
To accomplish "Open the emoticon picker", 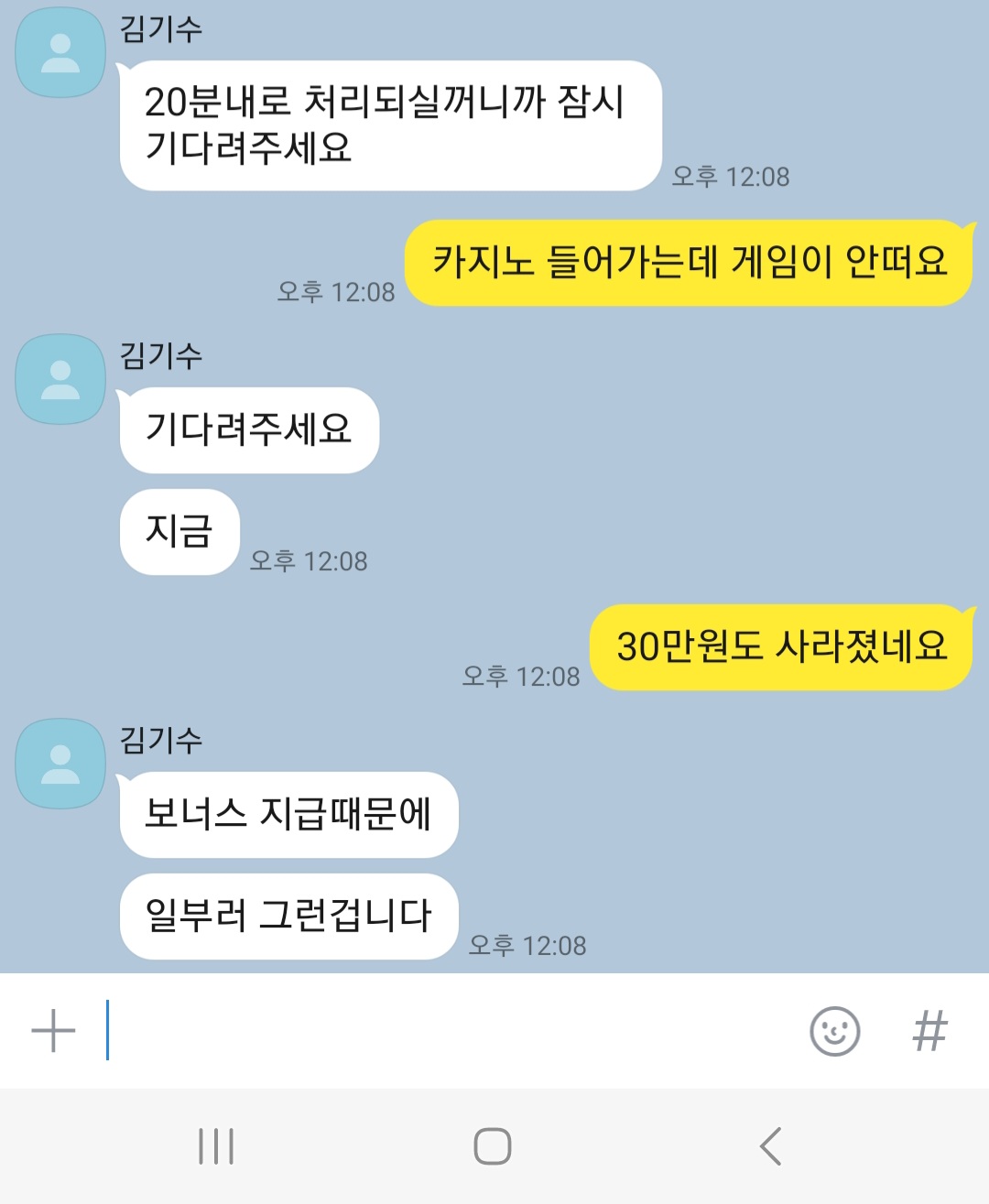I will 834,1032.
